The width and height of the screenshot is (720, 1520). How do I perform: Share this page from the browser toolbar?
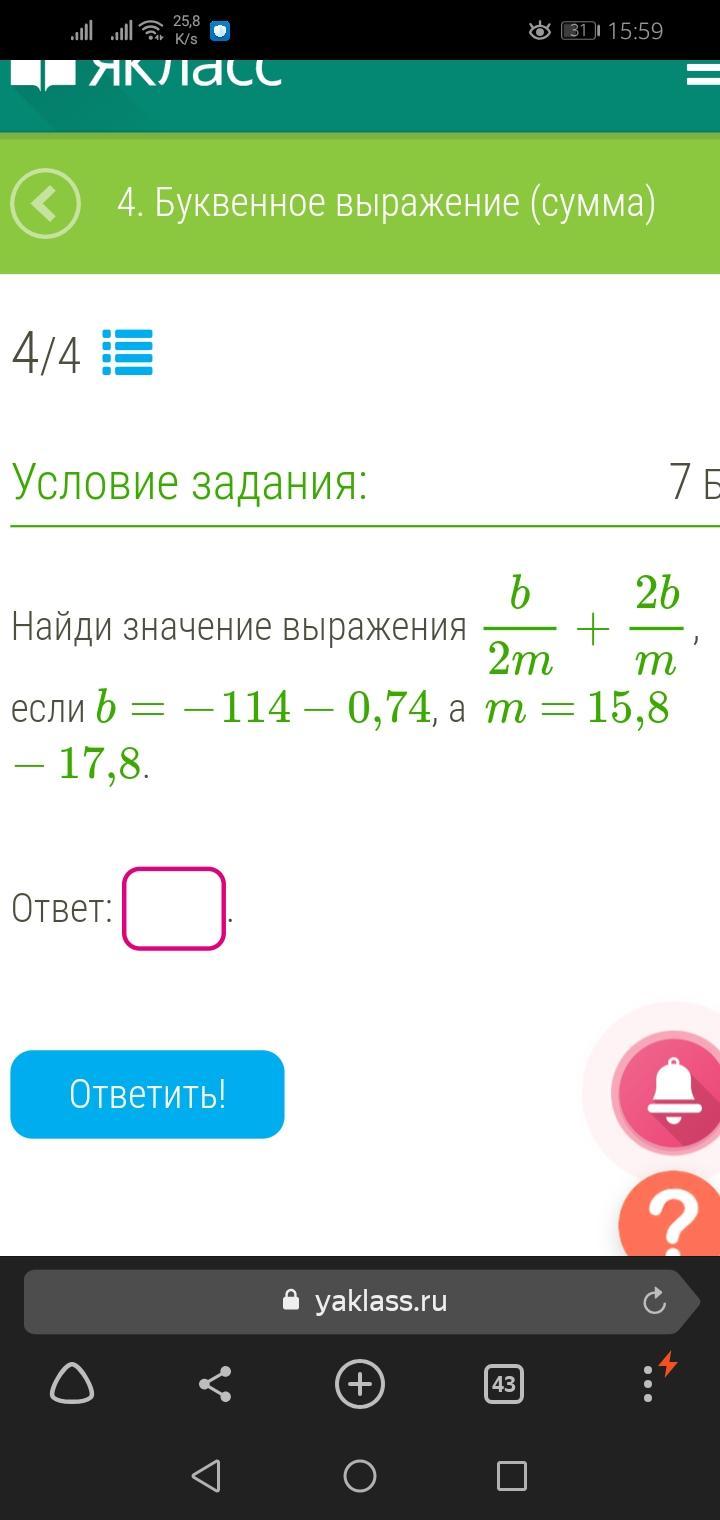215,1385
